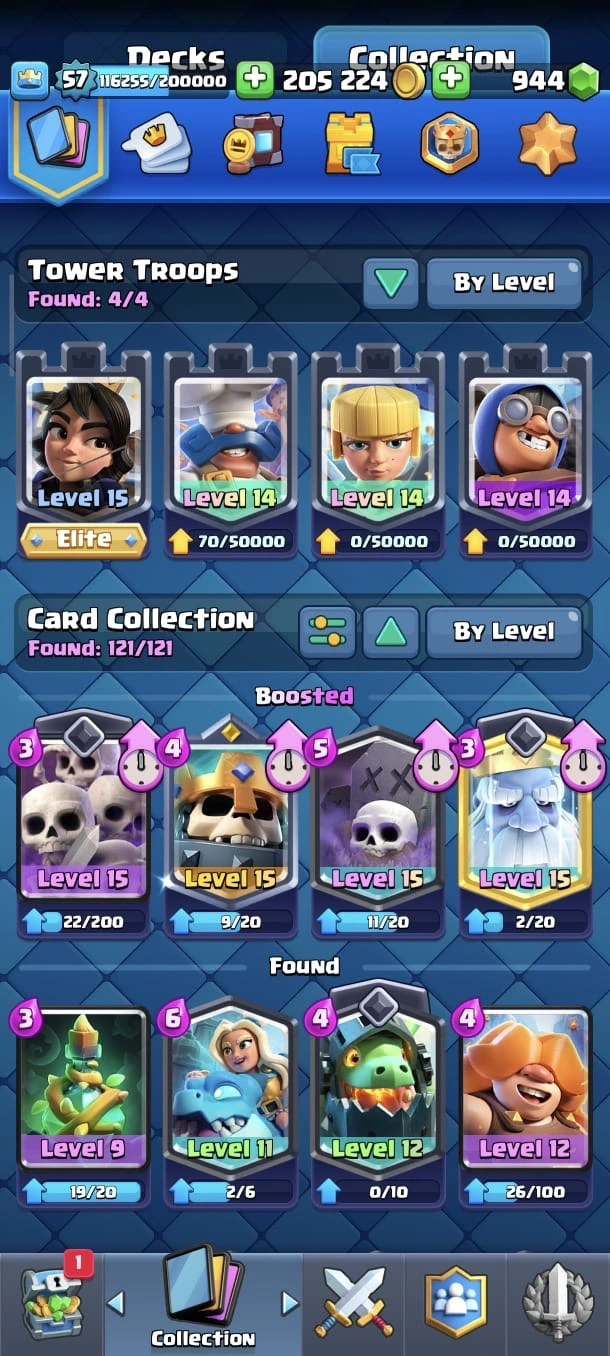Open the Level 9 green potion card

(x=83, y=1095)
